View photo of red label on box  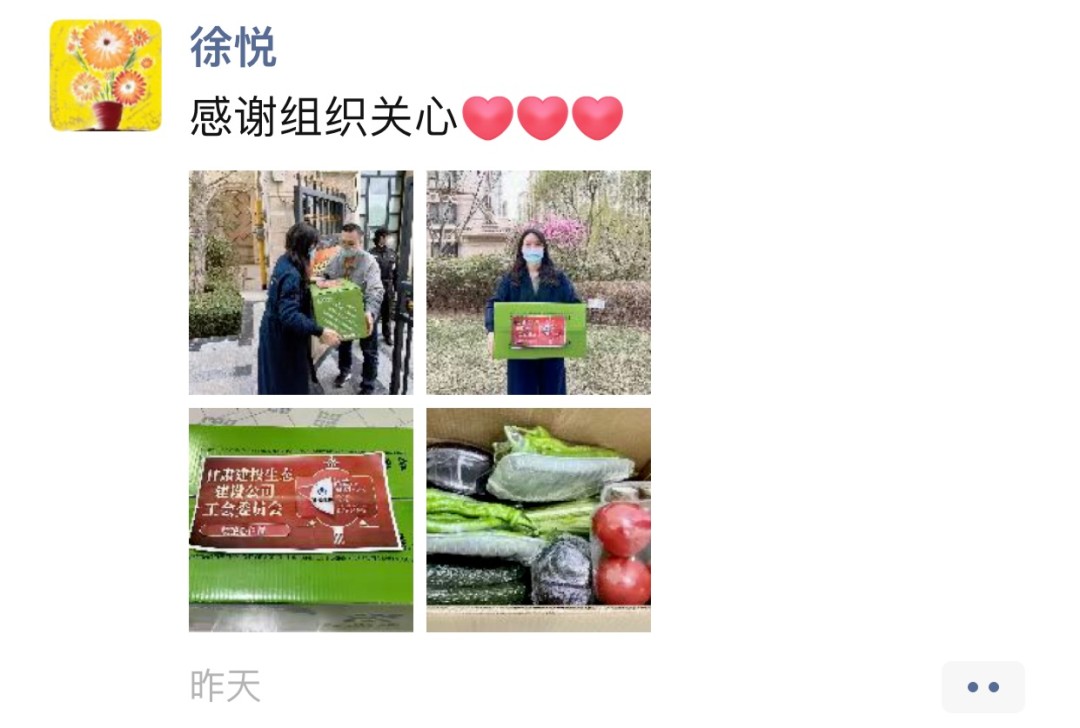[x=301, y=519]
